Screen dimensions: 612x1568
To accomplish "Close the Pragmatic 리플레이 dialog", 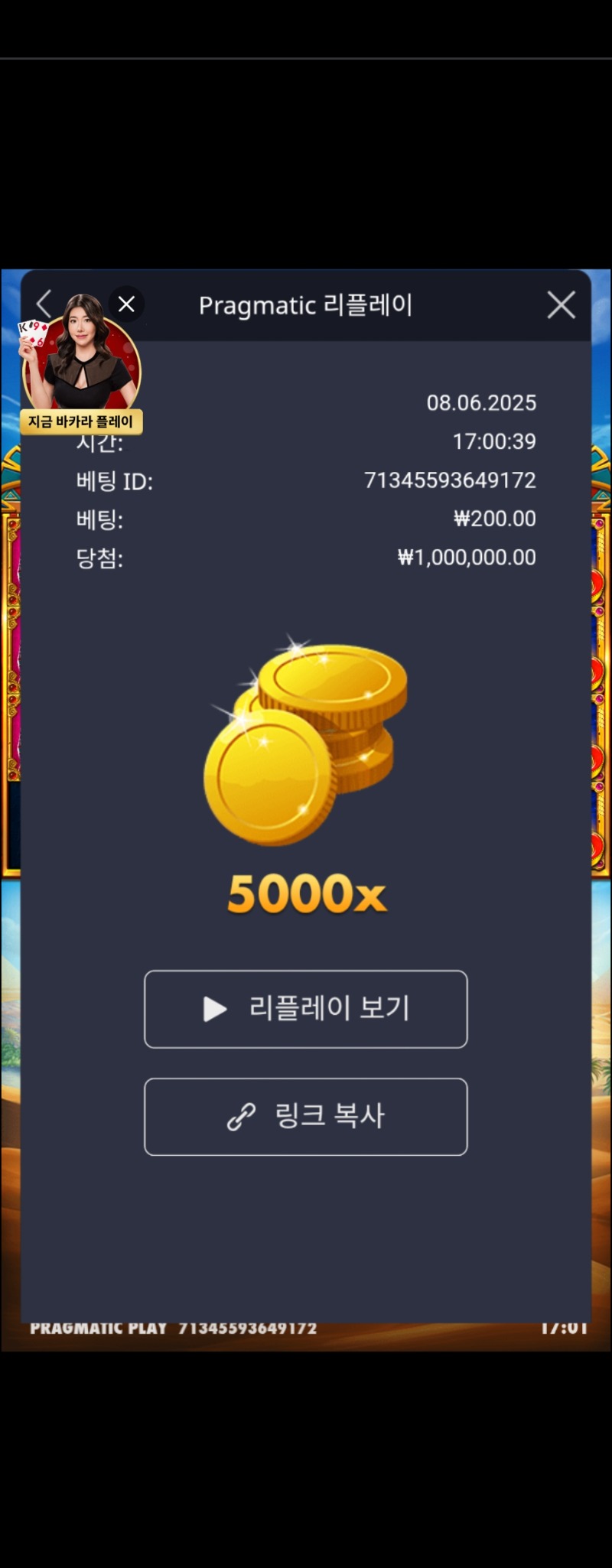I will [561, 305].
